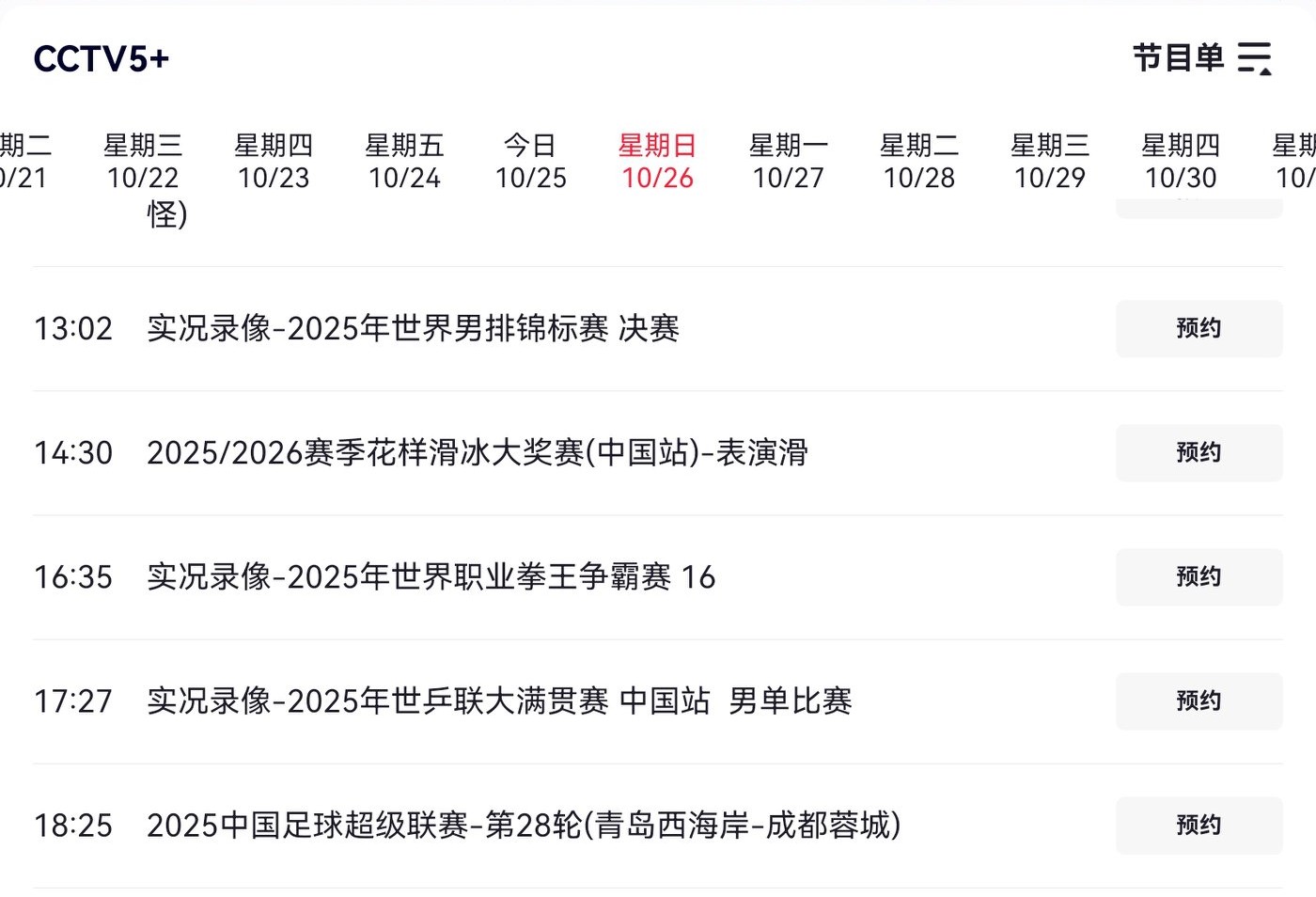1316x897 pixels.
Task: Switch to 星期三 10/29 schedule
Action: 1049,161
